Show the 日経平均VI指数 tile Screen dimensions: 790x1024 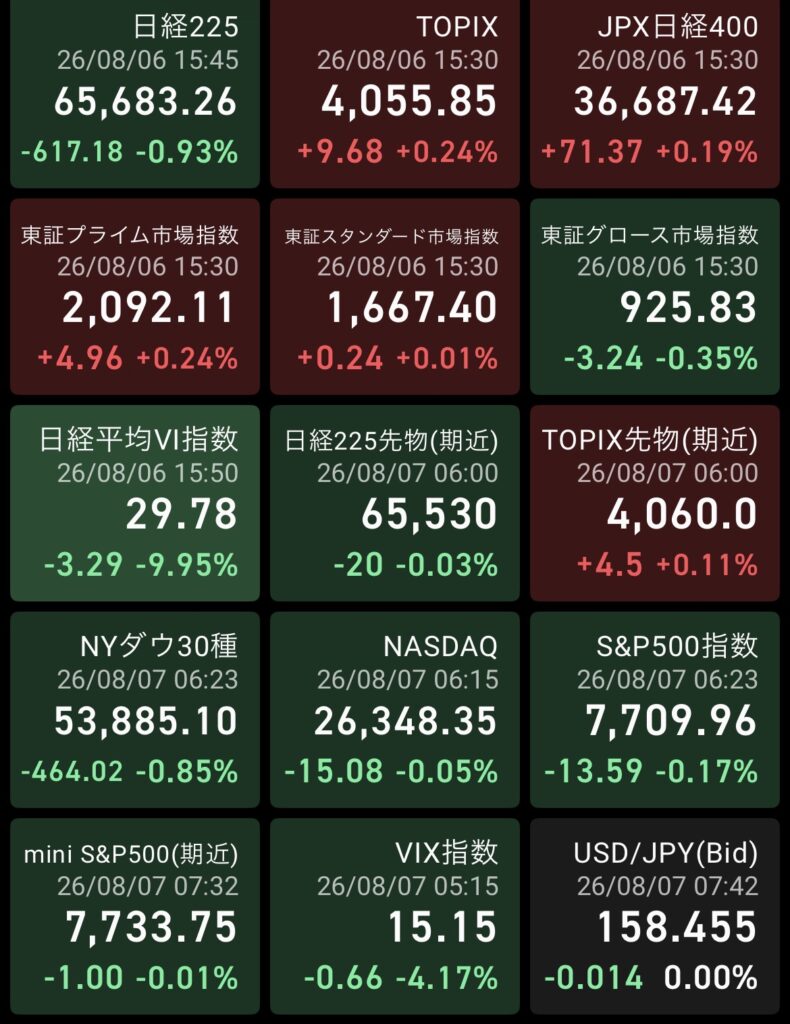coord(135,503)
